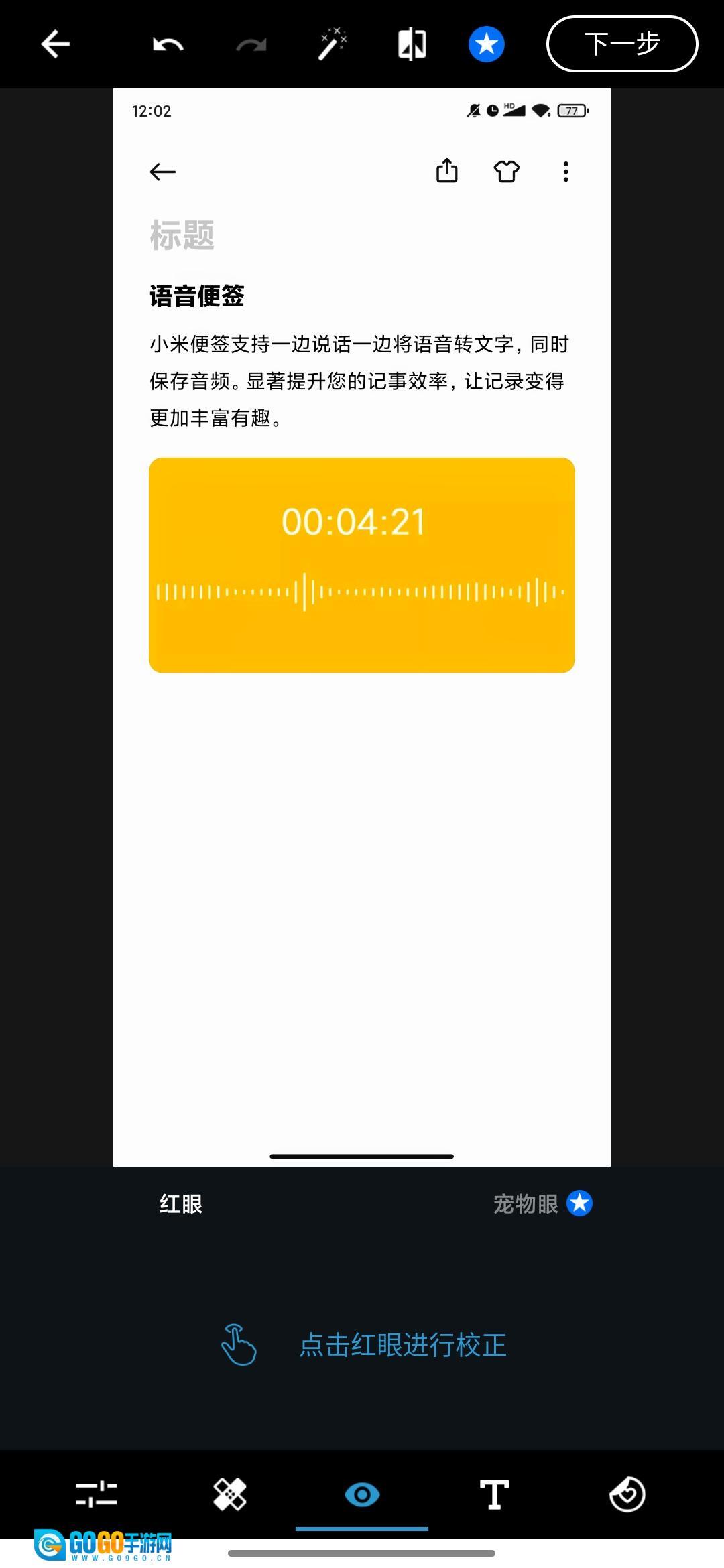Tap 下一步 to proceed
This screenshot has height=1568, width=724.
point(622,44)
